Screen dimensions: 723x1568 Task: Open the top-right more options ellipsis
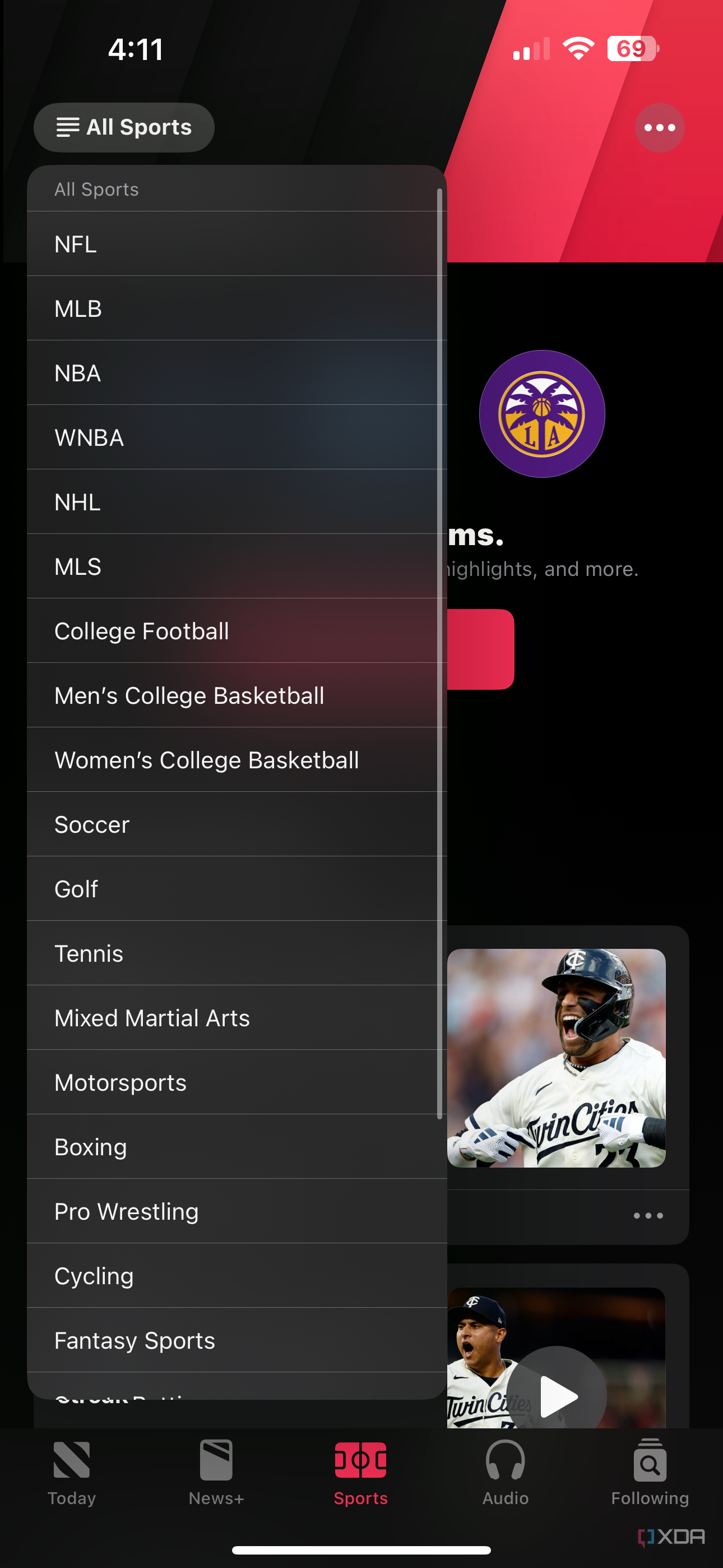coord(659,127)
